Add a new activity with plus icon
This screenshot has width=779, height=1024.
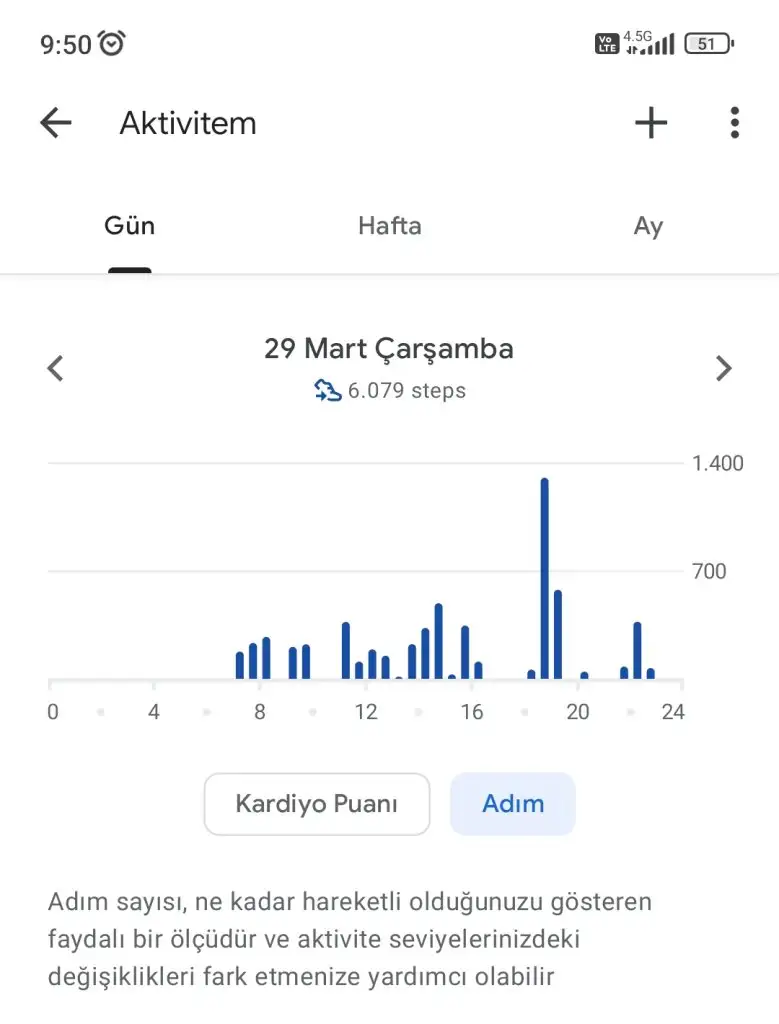[x=651, y=123]
